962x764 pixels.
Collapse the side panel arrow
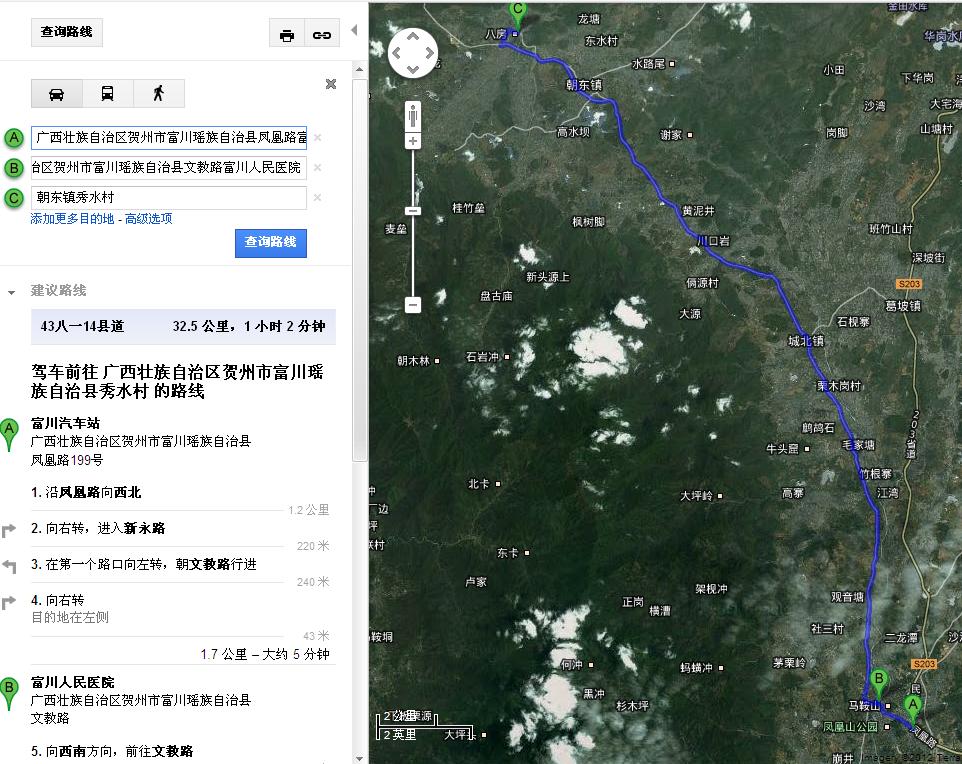(x=354, y=29)
